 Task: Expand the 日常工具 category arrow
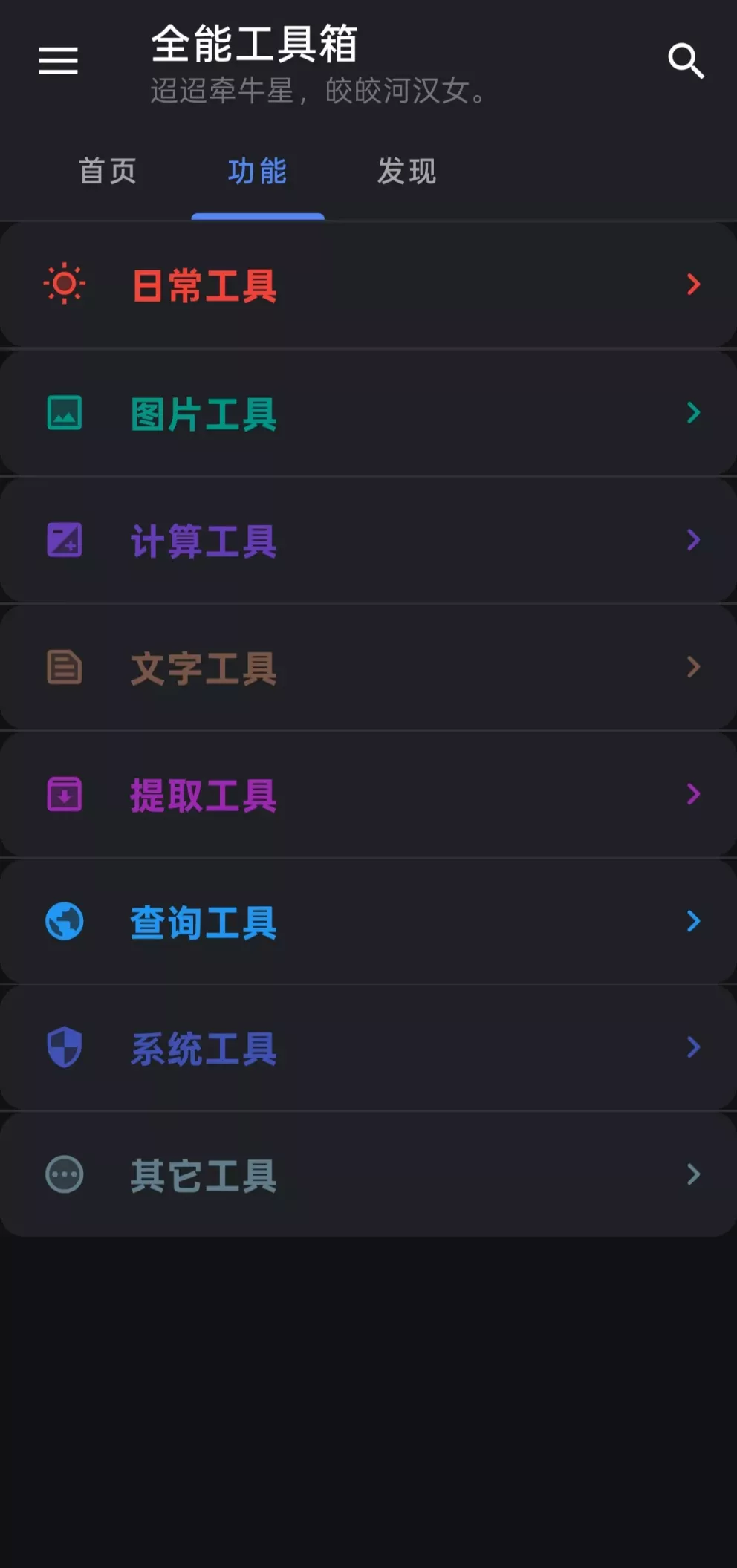point(692,284)
